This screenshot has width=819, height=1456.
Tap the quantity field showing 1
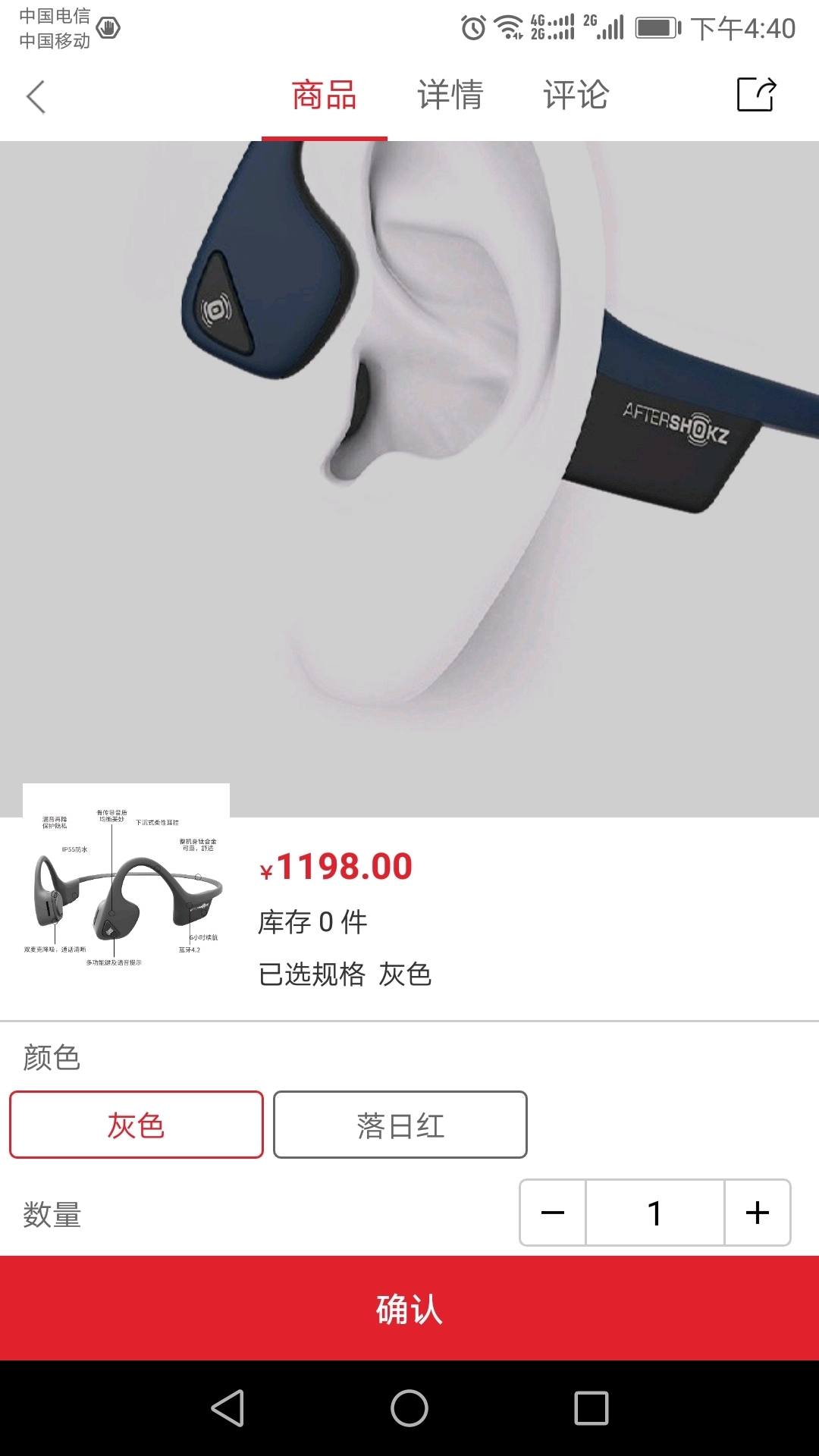(x=655, y=1213)
